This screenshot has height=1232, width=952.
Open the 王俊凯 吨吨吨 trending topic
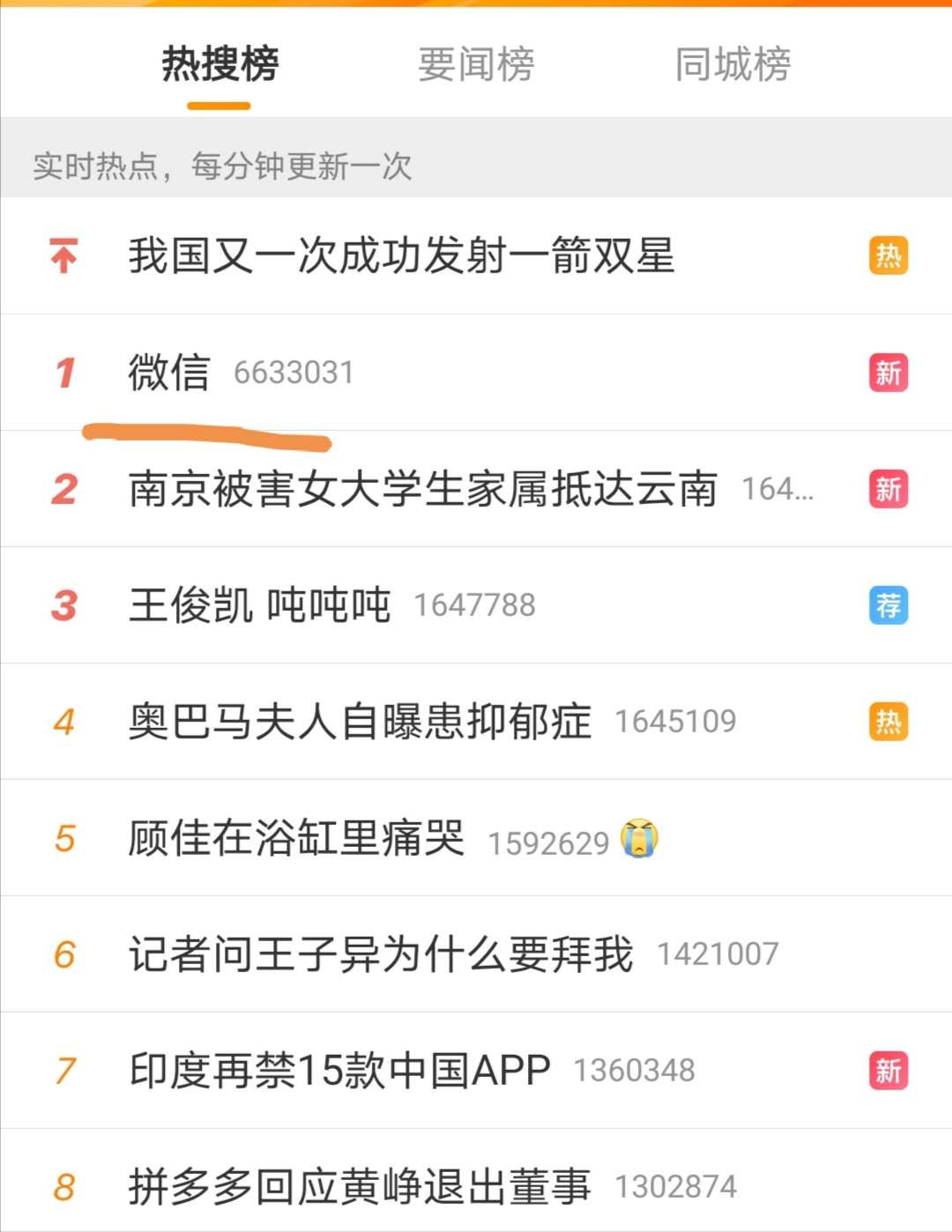tap(260, 605)
